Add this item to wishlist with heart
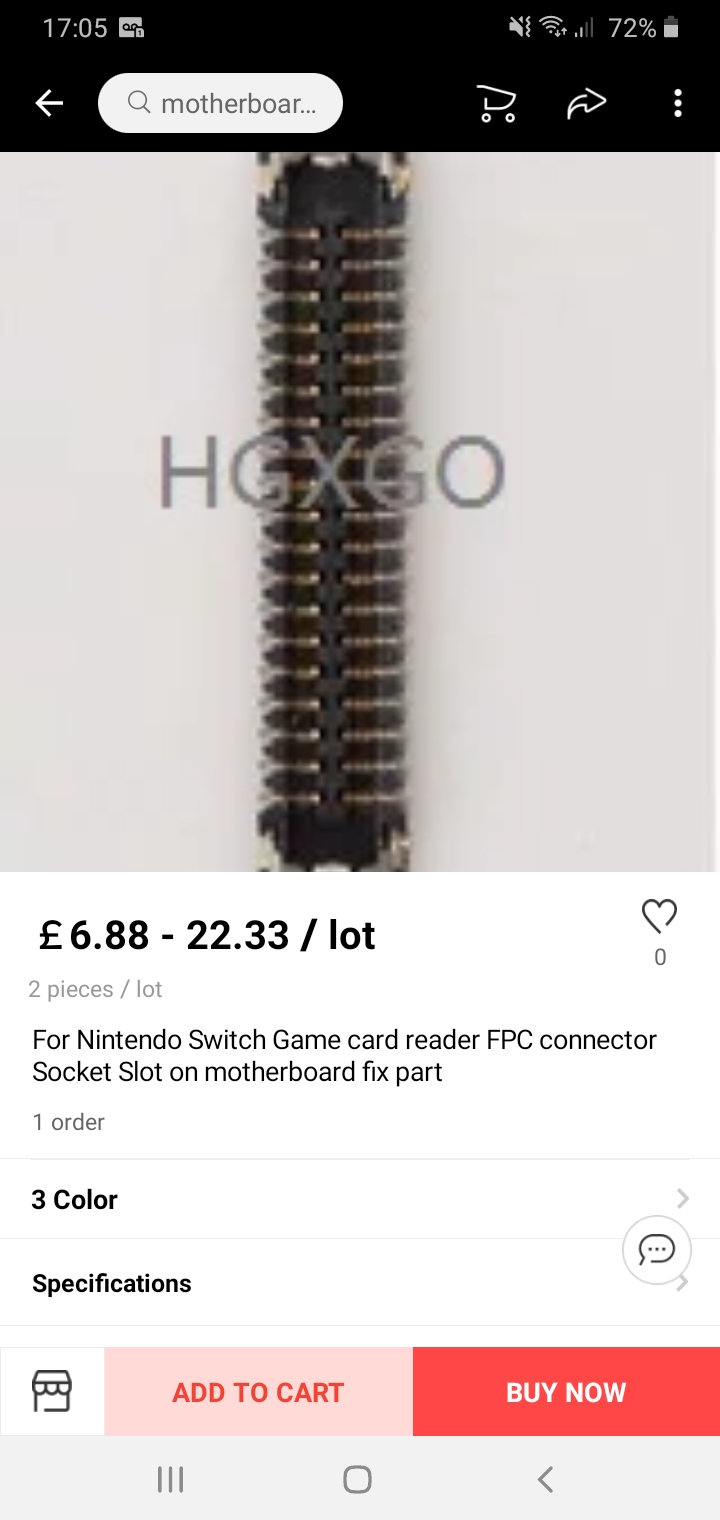720x1520 pixels. [x=659, y=915]
